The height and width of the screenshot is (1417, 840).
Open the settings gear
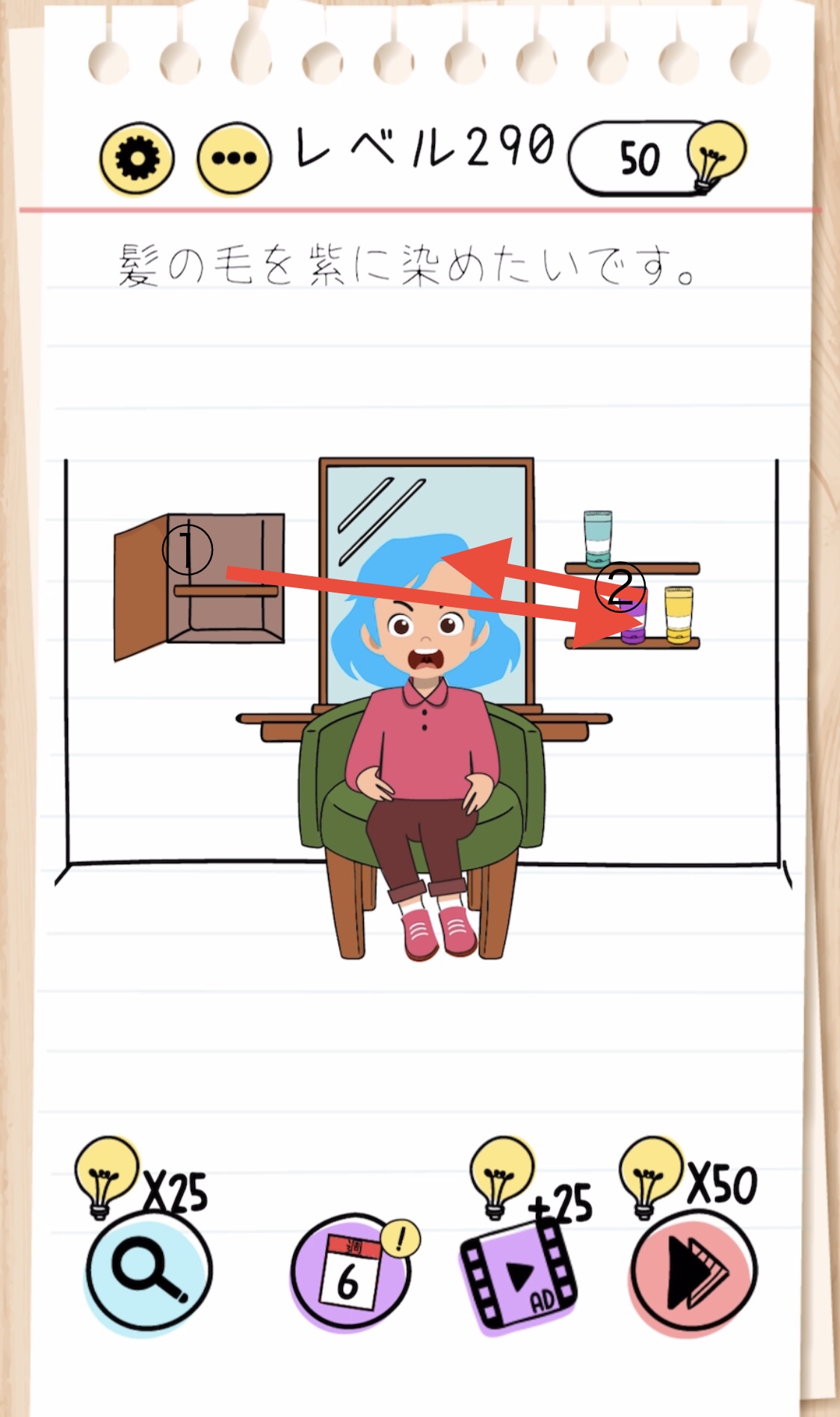click(137, 159)
